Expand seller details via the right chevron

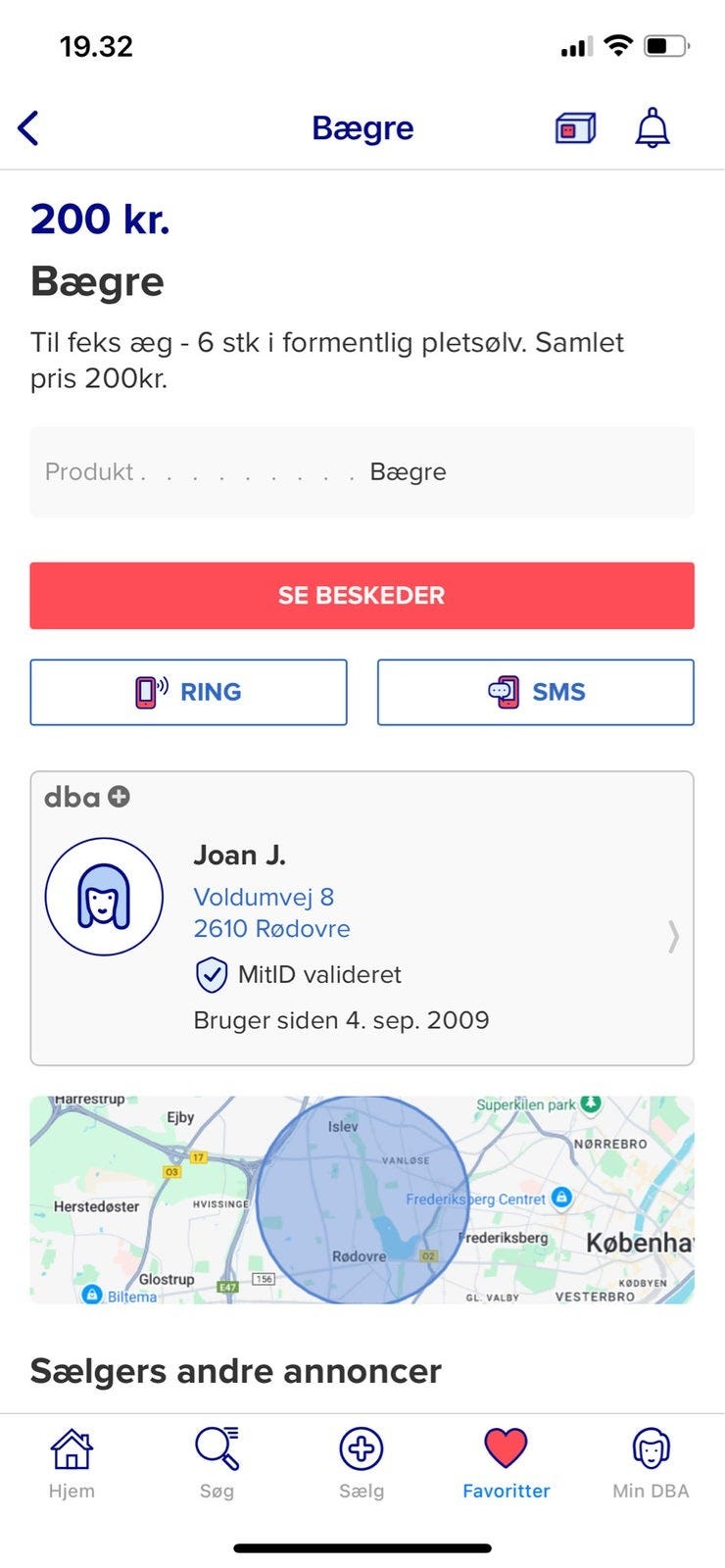coord(674,937)
